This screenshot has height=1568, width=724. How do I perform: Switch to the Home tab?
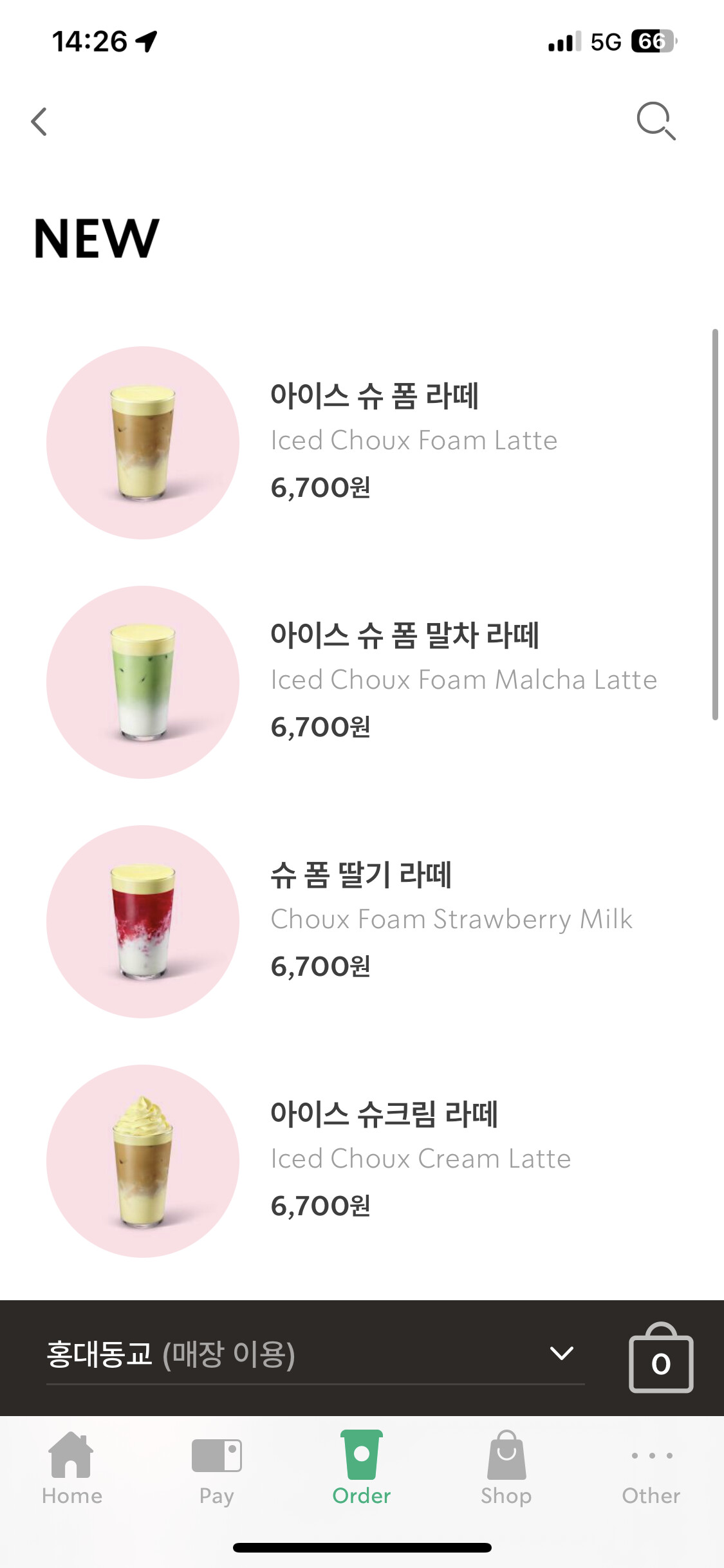point(72,1469)
